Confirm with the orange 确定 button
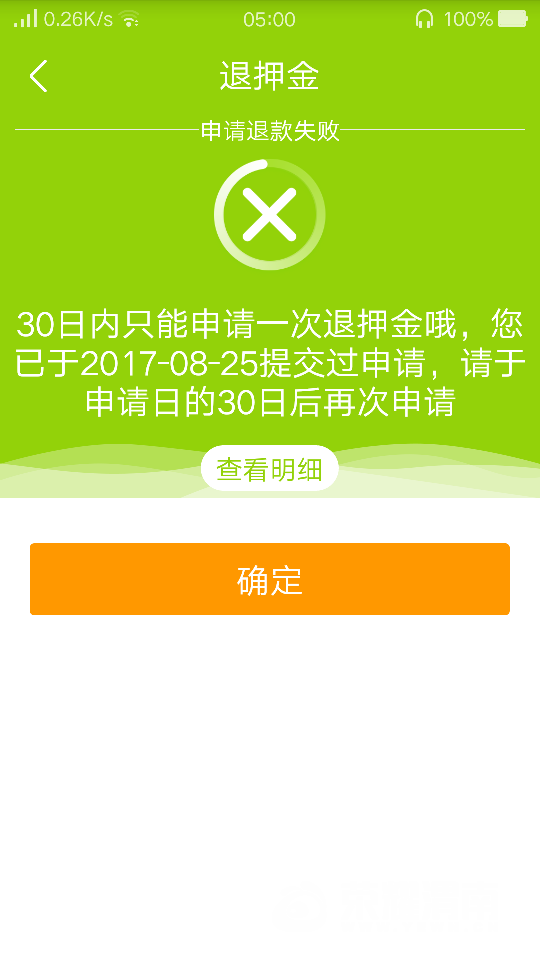 tap(270, 579)
